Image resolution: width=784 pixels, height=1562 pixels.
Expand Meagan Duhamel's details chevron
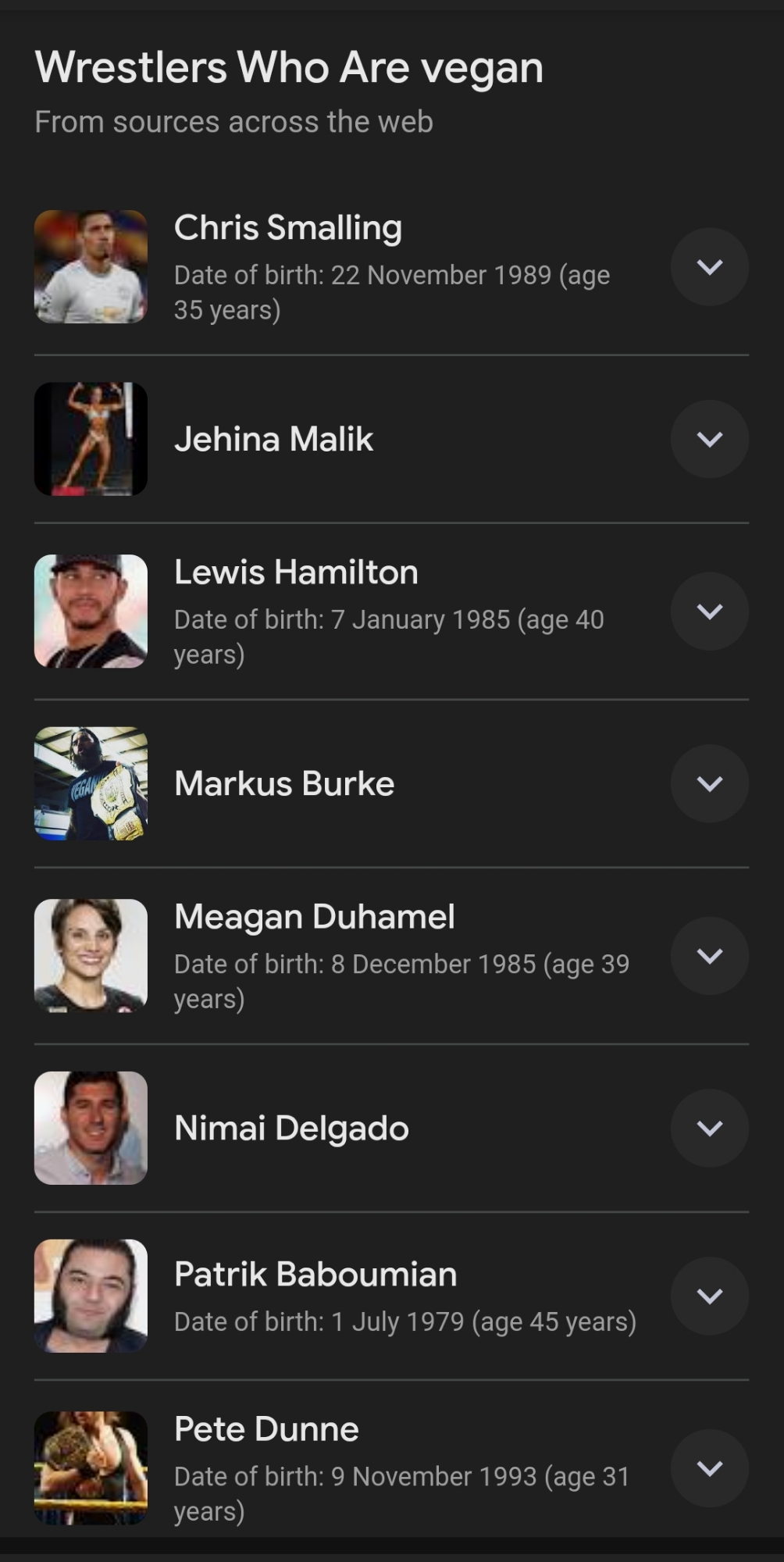pos(709,956)
